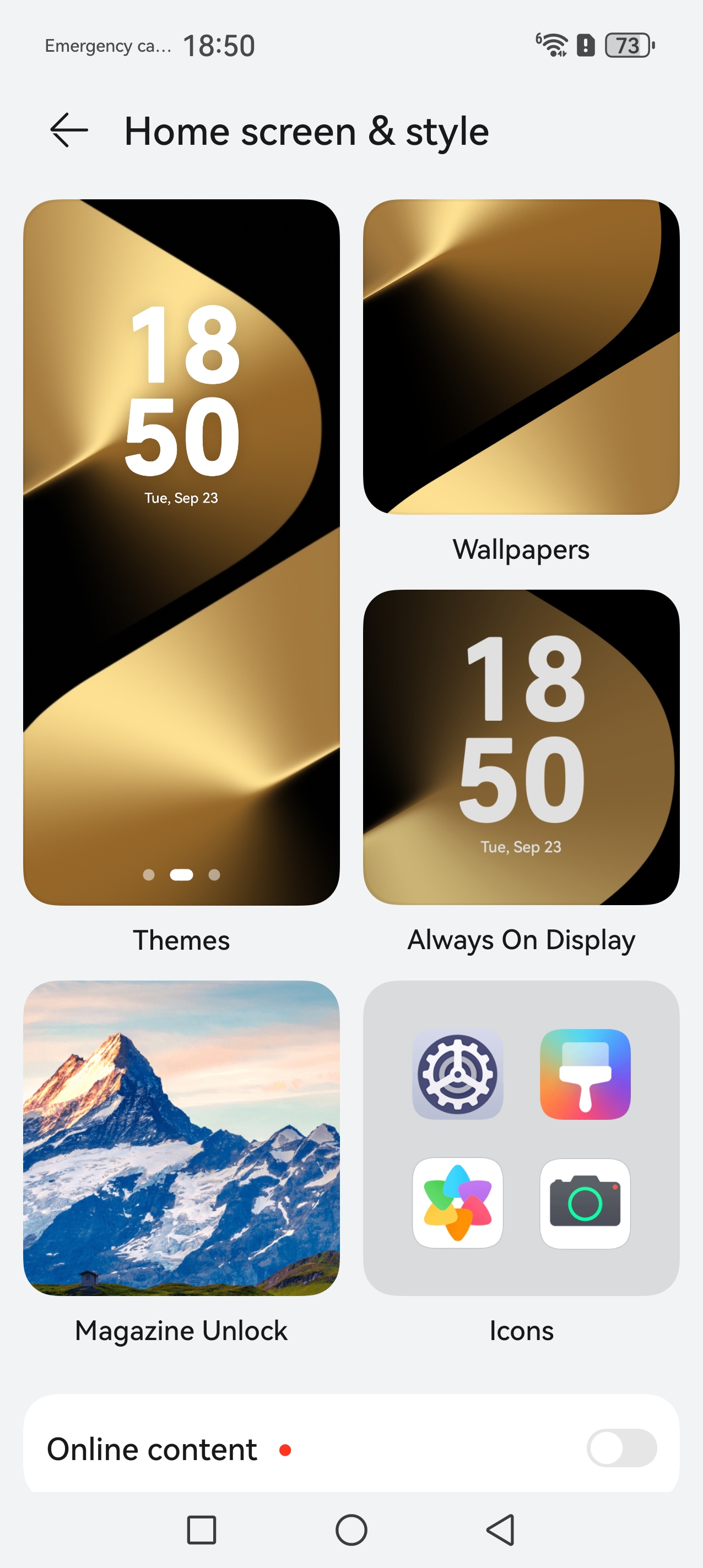Enable the Online content switch
The image size is (703, 1568).
click(x=621, y=1447)
